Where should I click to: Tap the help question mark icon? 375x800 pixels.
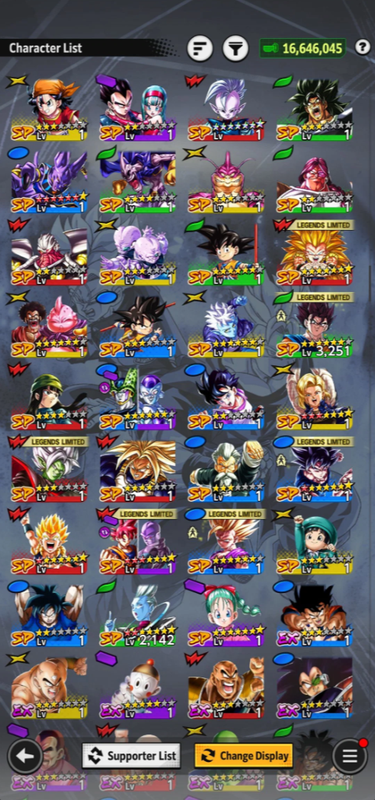(362, 47)
